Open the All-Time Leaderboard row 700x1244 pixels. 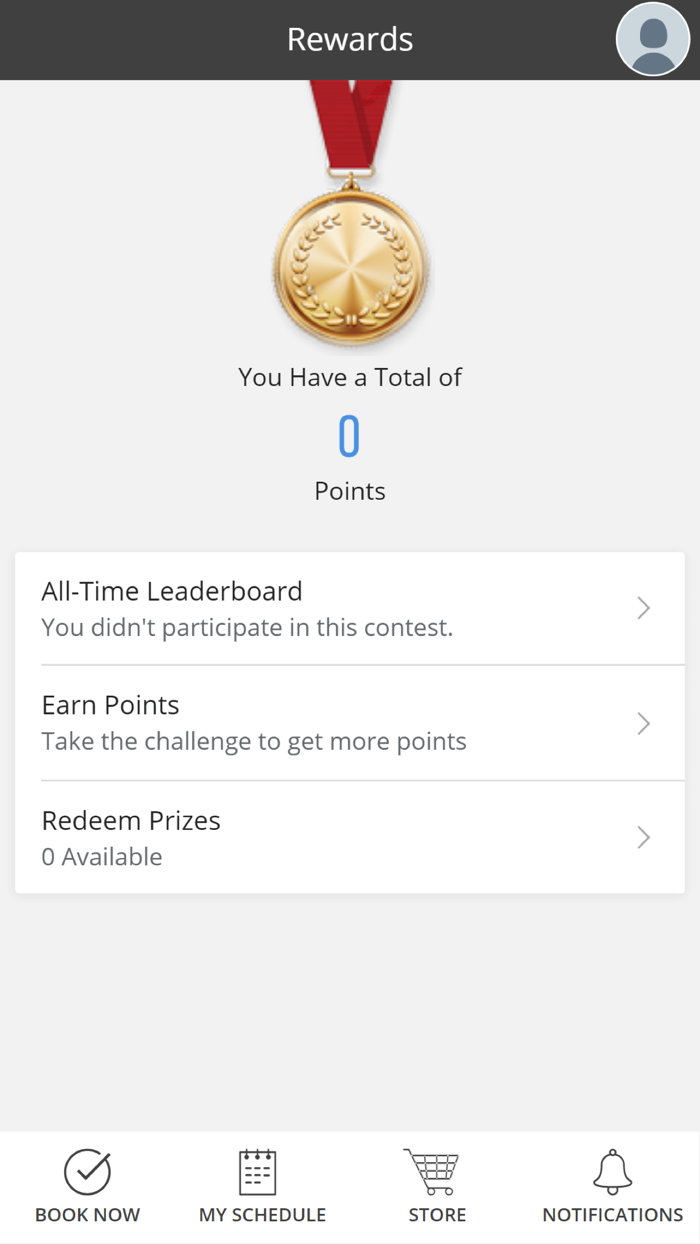(350, 608)
